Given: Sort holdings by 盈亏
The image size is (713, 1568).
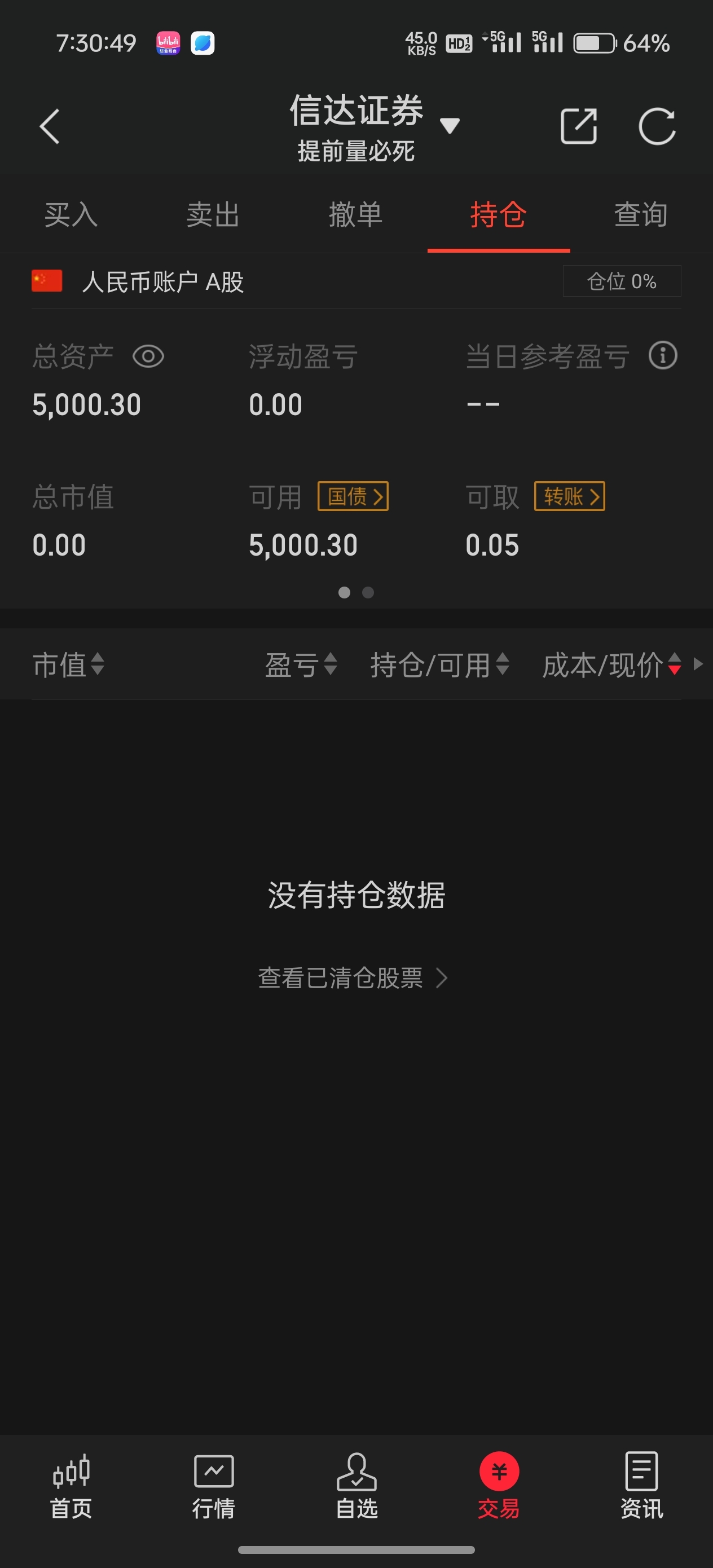Looking at the screenshot, I should point(301,664).
